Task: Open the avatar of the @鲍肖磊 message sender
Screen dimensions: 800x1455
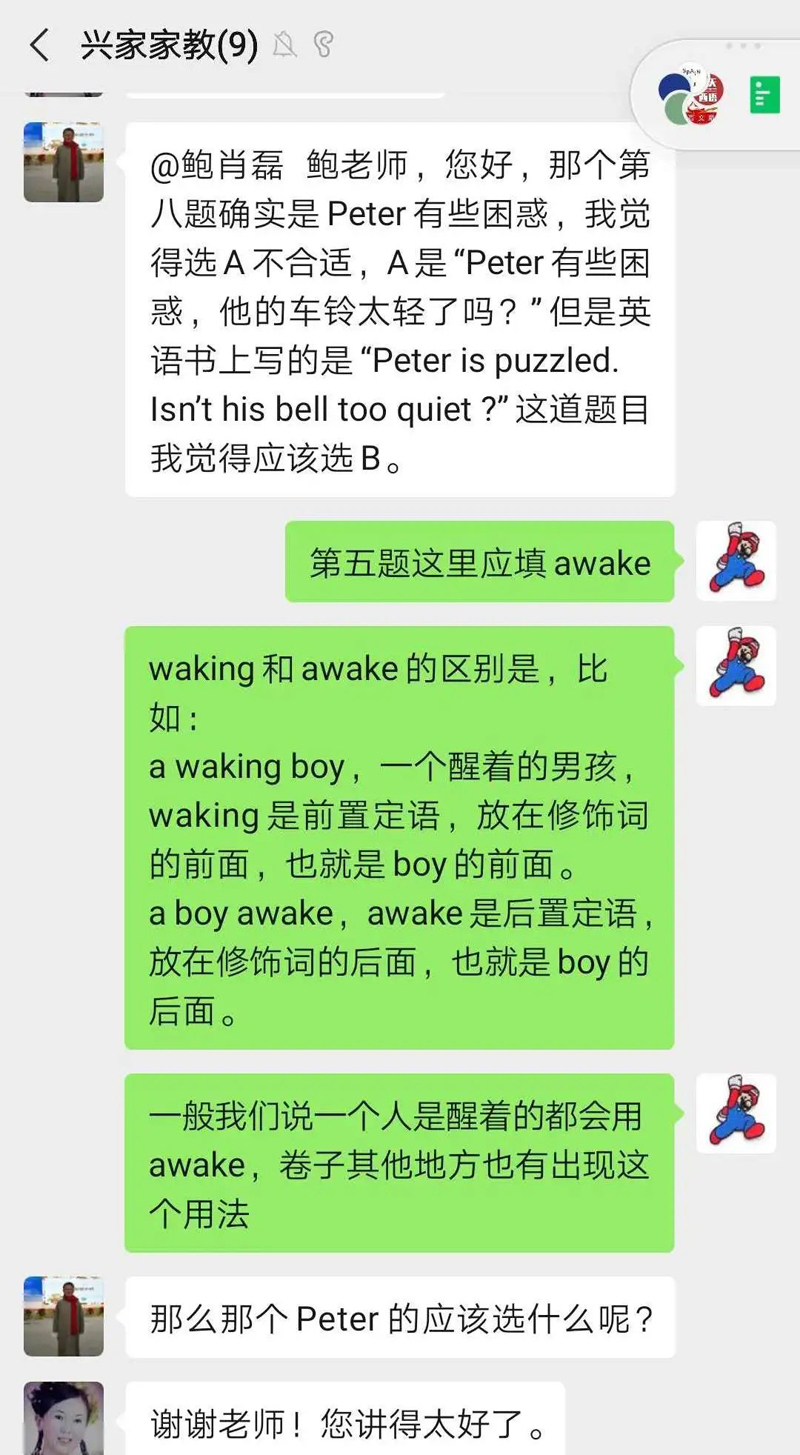Action: tap(64, 162)
